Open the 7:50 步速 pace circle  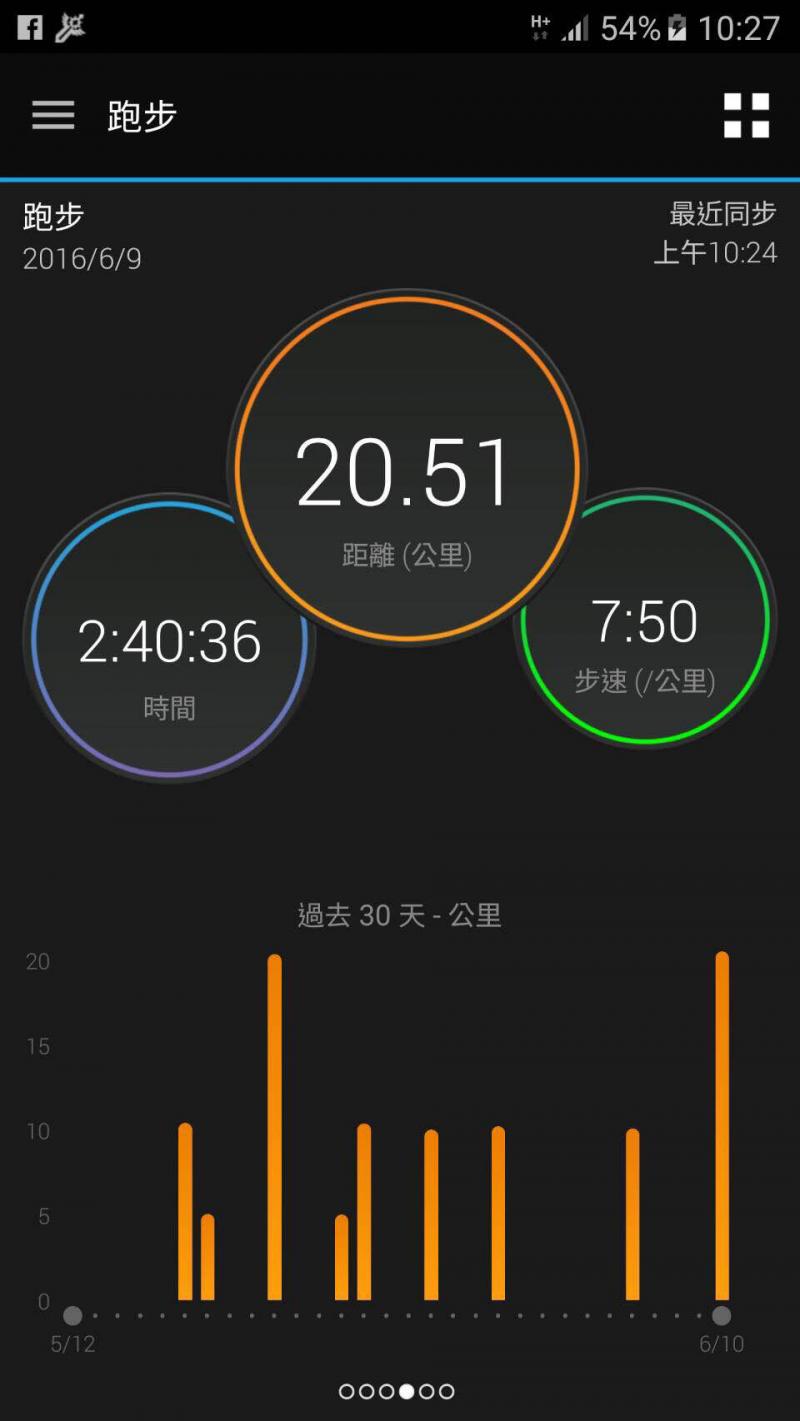pyautogui.click(x=645, y=620)
